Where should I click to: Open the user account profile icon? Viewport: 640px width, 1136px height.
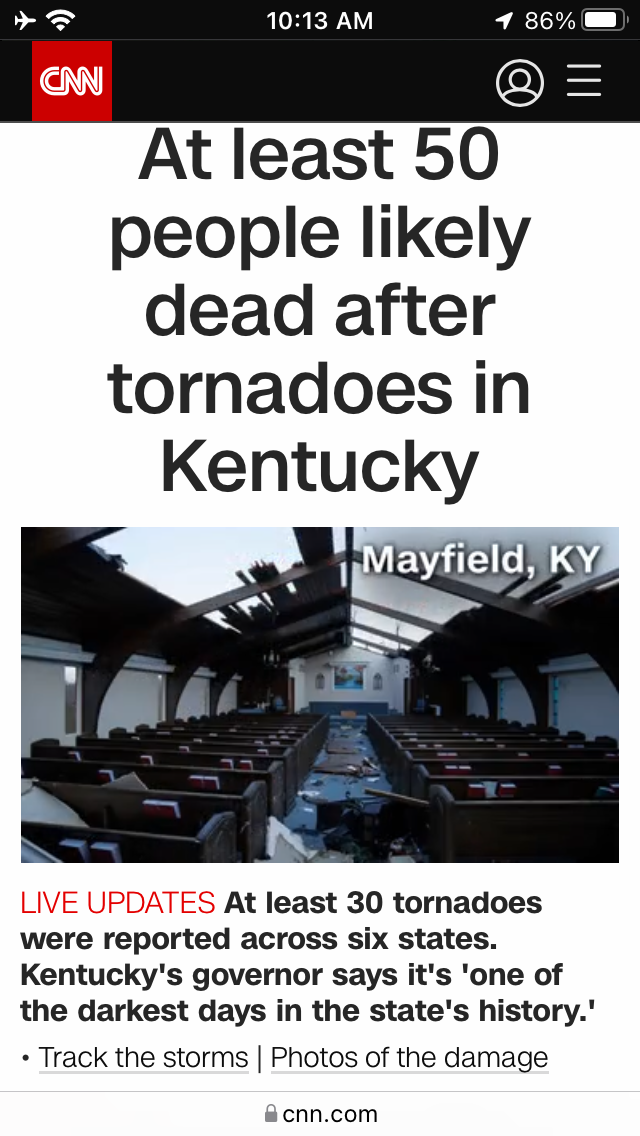[520, 83]
